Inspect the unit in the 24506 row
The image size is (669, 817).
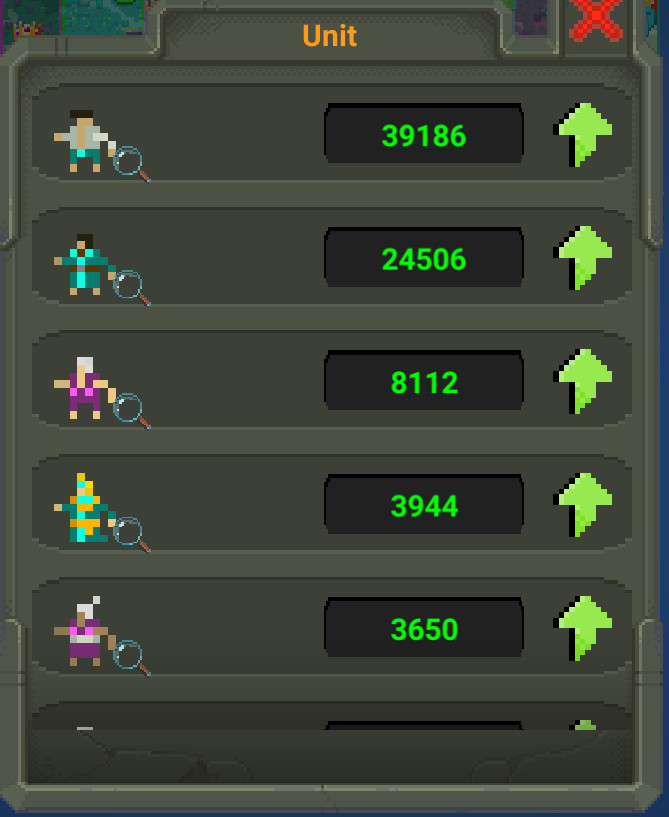[131, 287]
